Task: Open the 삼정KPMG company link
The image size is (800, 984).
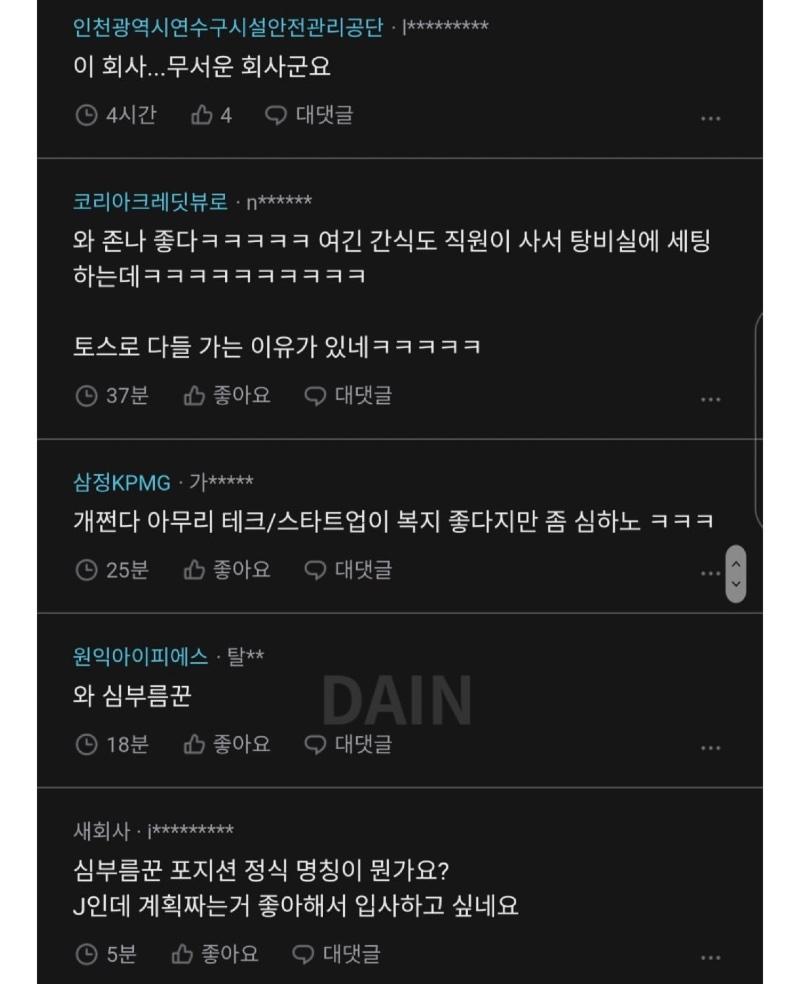Action: (122, 482)
